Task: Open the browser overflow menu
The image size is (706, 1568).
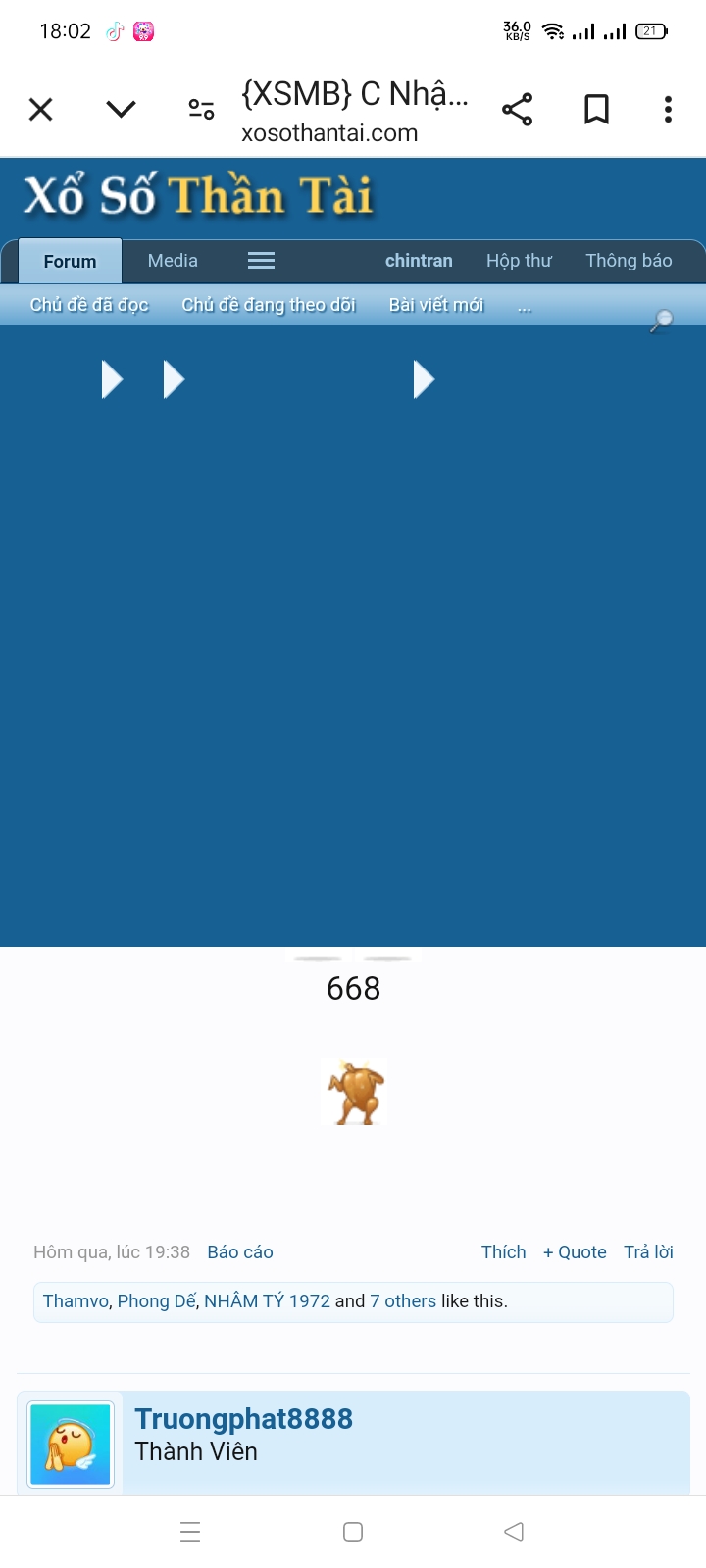Action: (x=668, y=109)
